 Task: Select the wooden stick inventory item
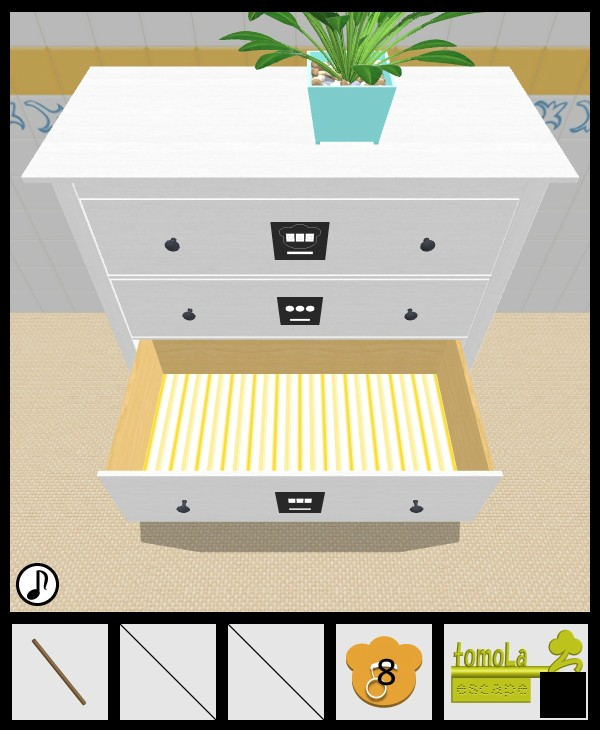click(x=59, y=672)
